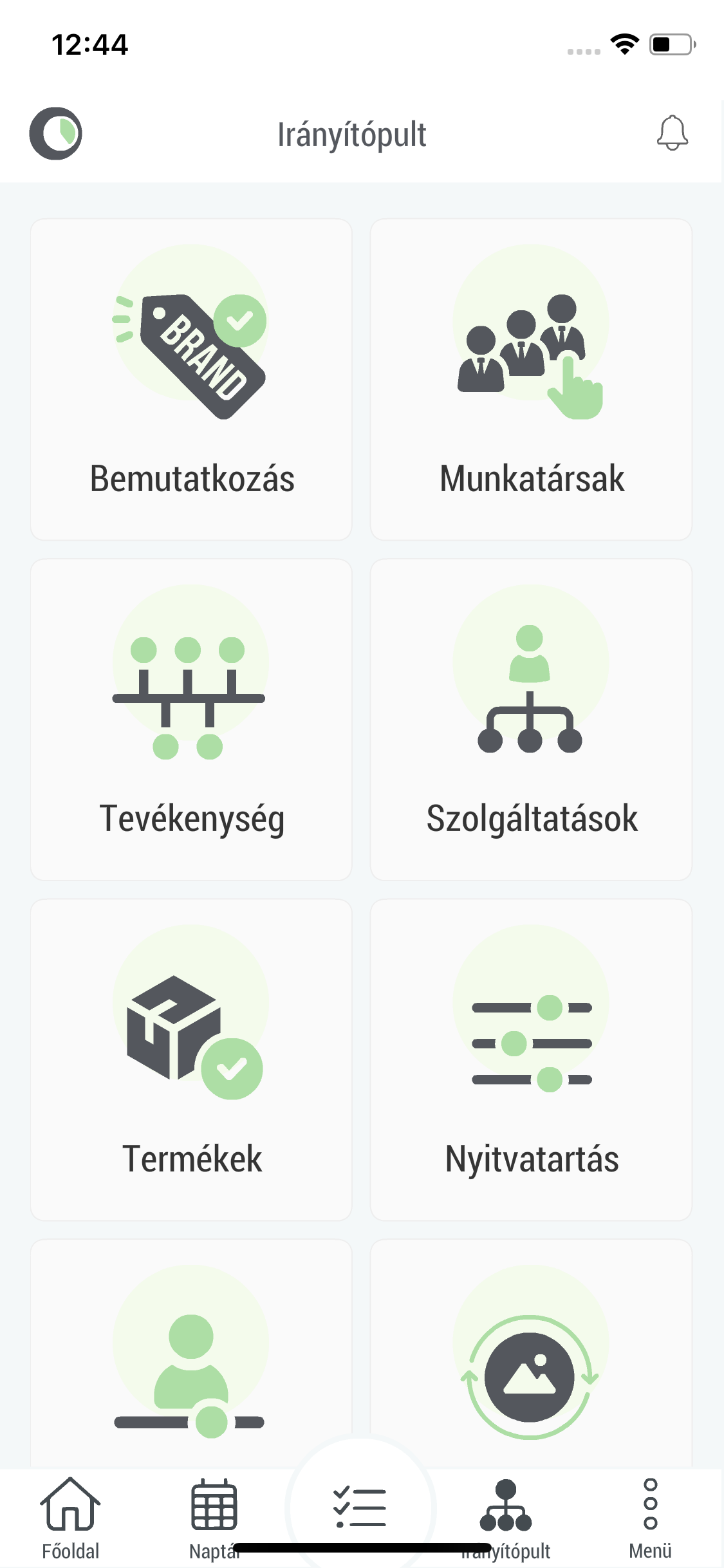
Task: Open the Nyitvatartás card
Action: (x=531, y=1059)
